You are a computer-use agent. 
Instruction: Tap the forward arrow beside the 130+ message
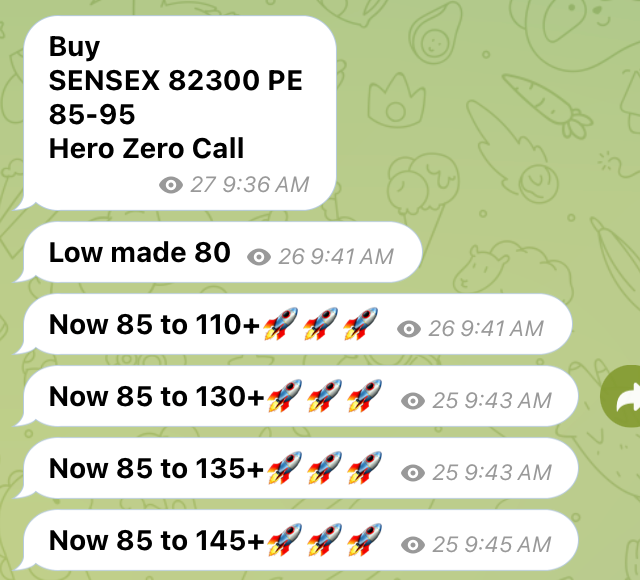coord(625,399)
